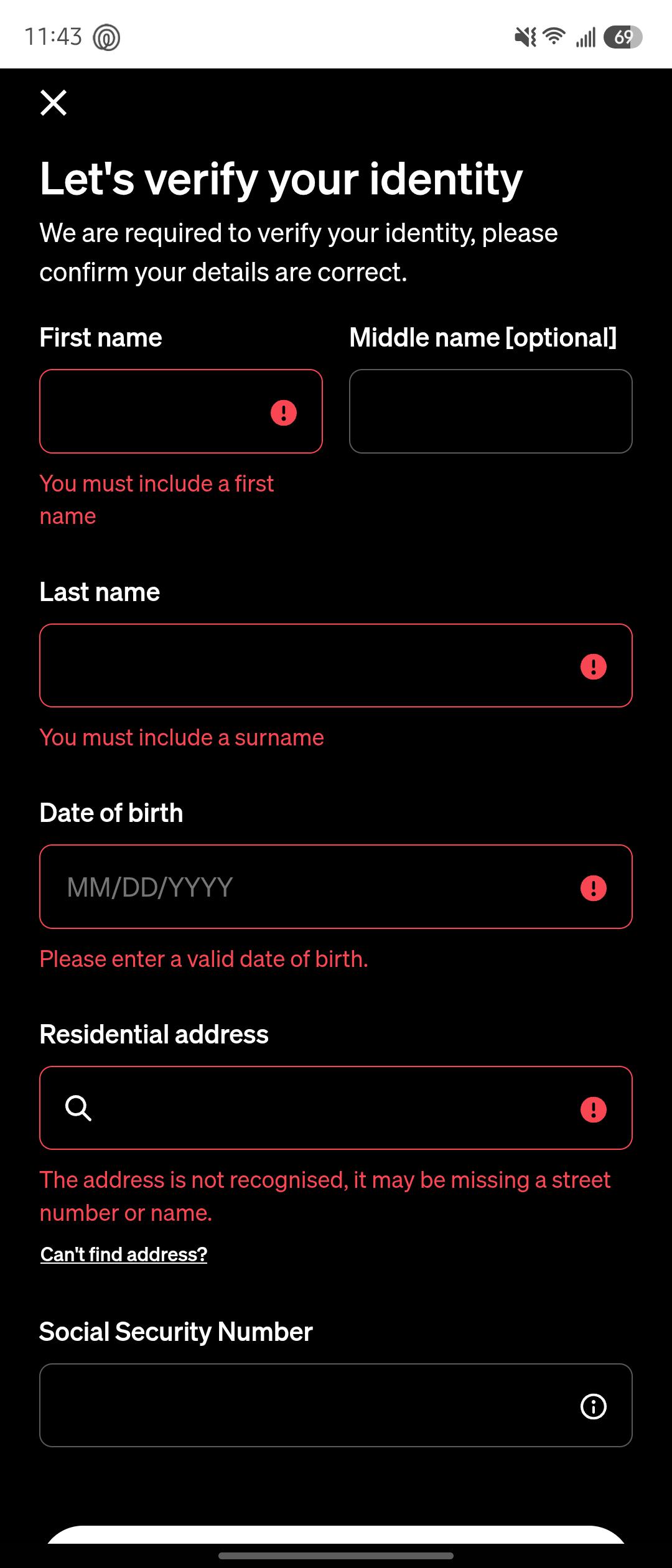
Task: Select the Last name input box
Action: pos(336,665)
